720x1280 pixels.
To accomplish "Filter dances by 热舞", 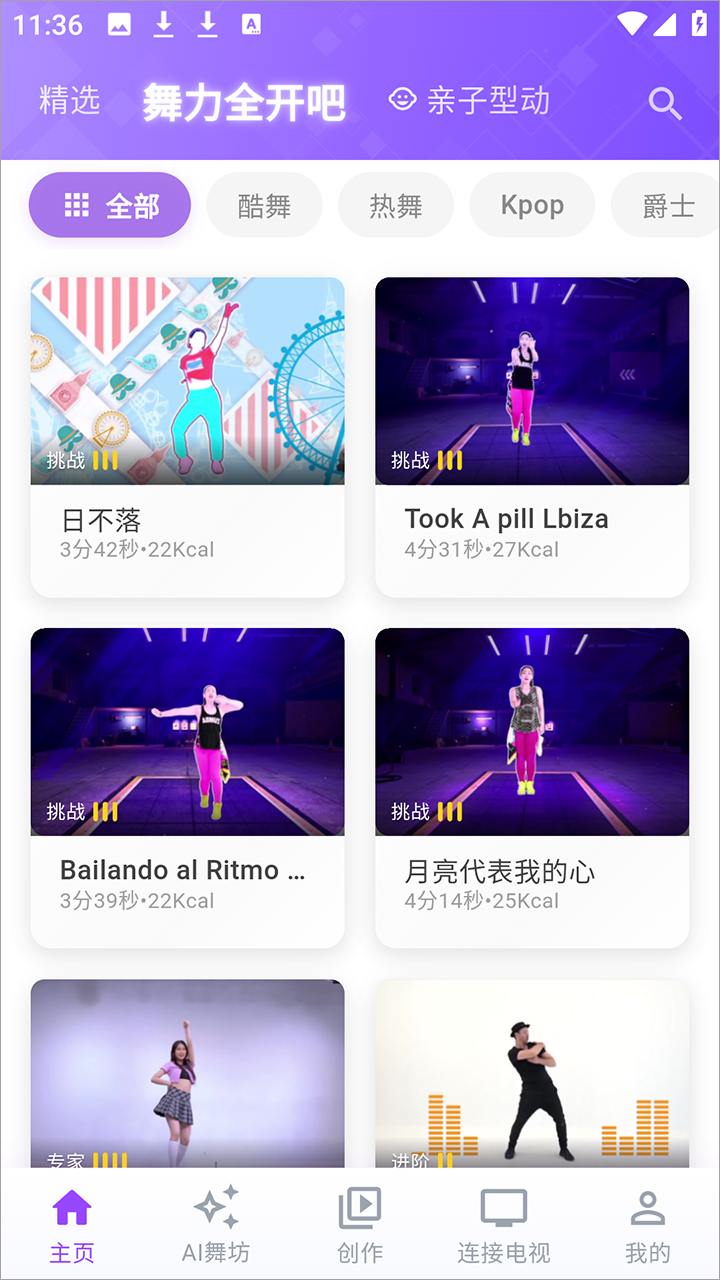I will [x=396, y=206].
